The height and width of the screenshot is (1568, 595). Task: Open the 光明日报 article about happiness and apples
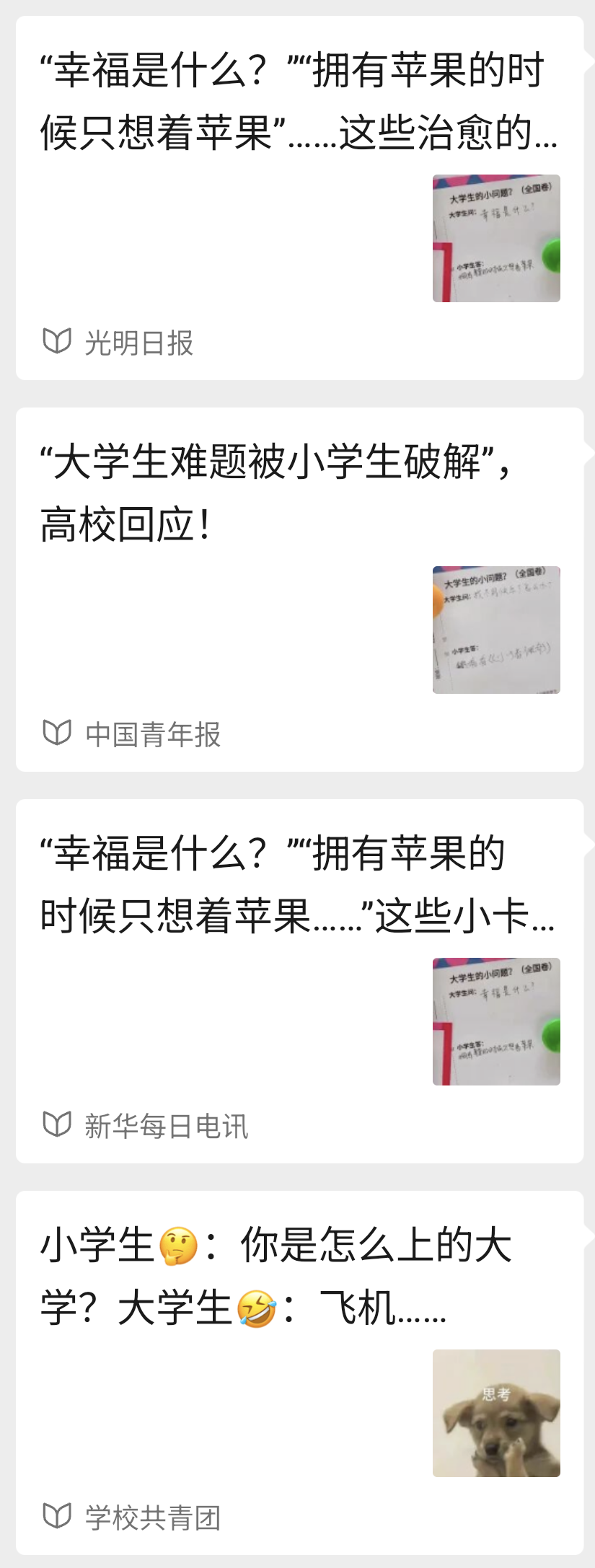299,102
